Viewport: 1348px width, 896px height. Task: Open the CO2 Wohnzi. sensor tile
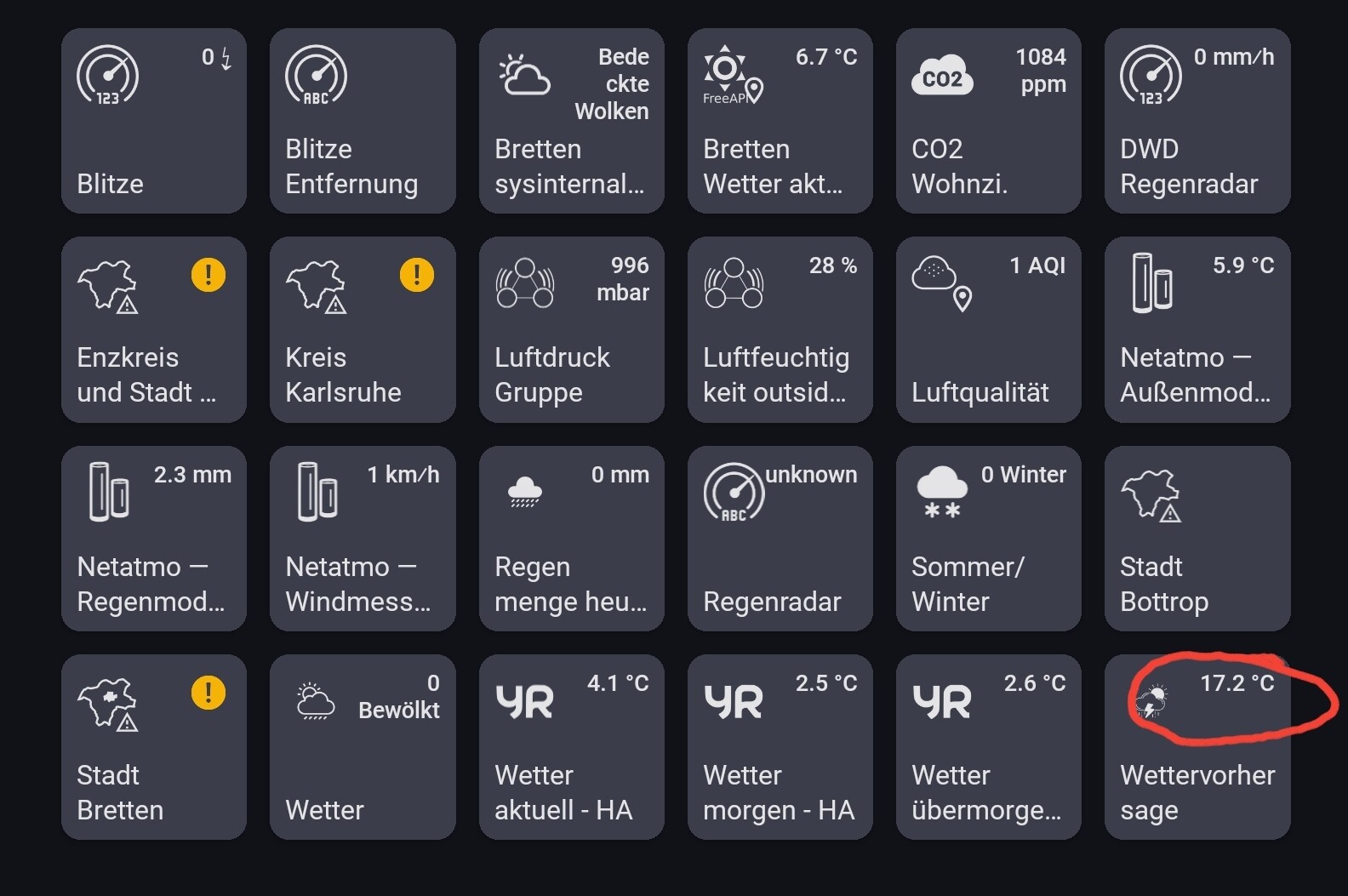(x=988, y=121)
